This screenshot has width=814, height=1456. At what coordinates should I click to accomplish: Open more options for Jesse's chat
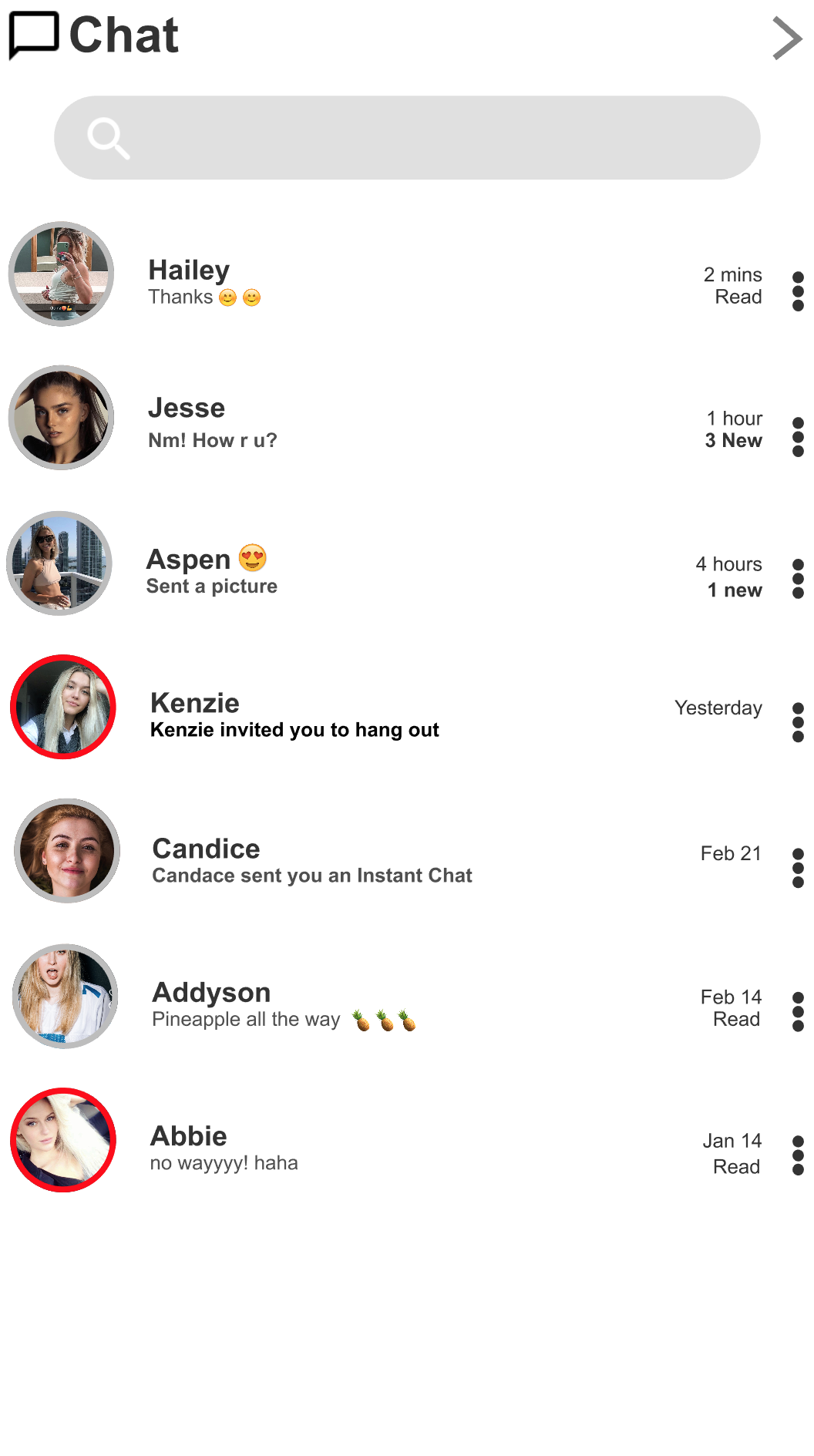pyautogui.click(x=798, y=437)
